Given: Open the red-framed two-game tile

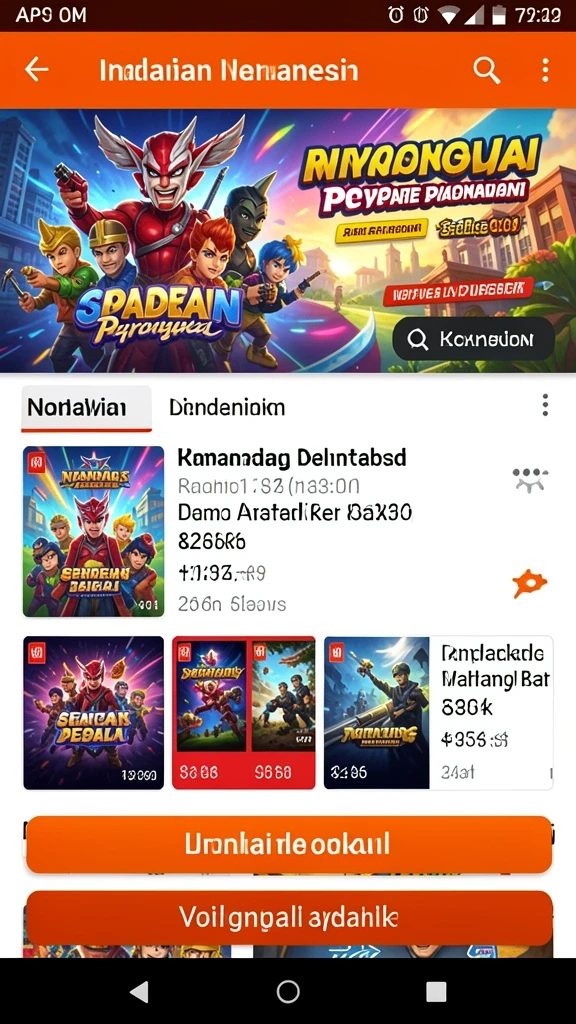Looking at the screenshot, I should [x=244, y=712].
